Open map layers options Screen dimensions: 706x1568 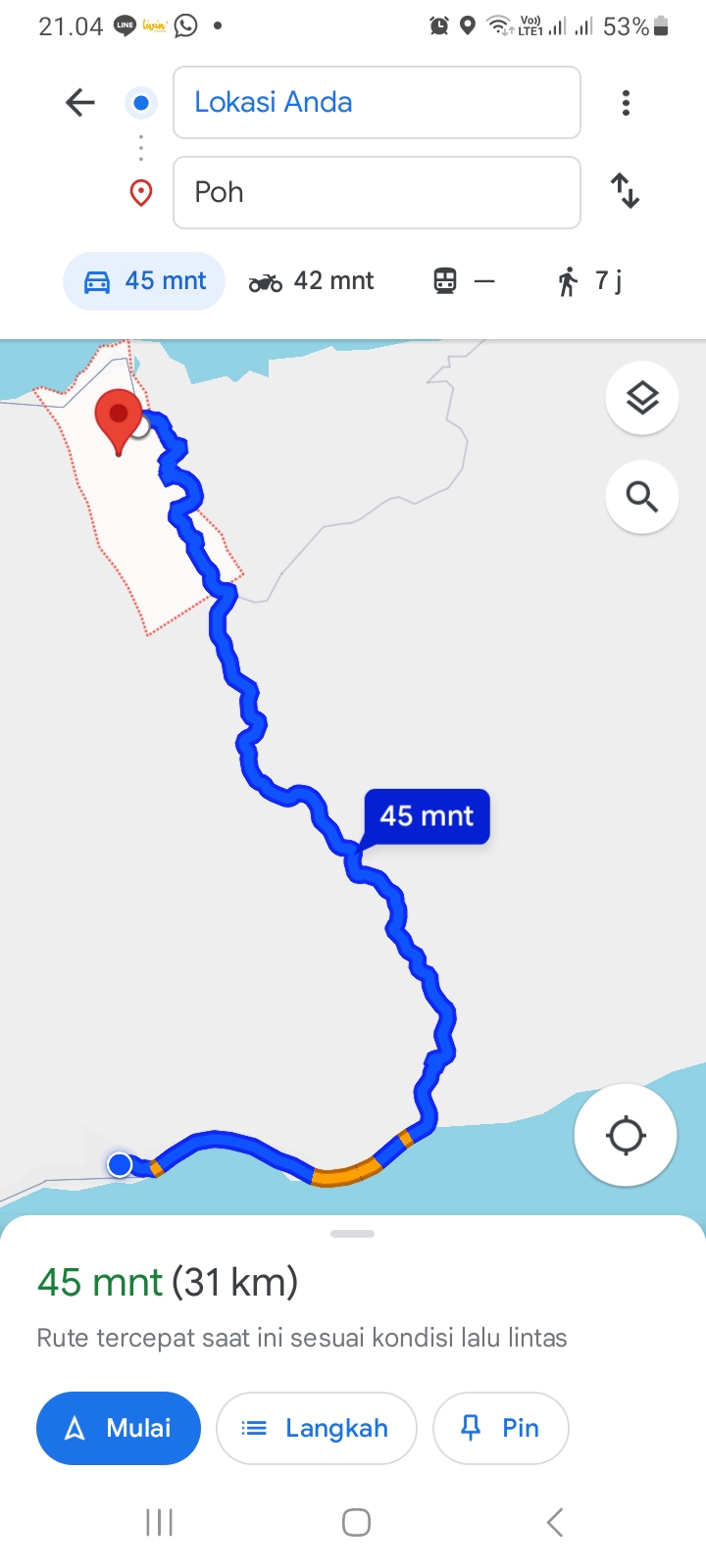click(642, 398)
